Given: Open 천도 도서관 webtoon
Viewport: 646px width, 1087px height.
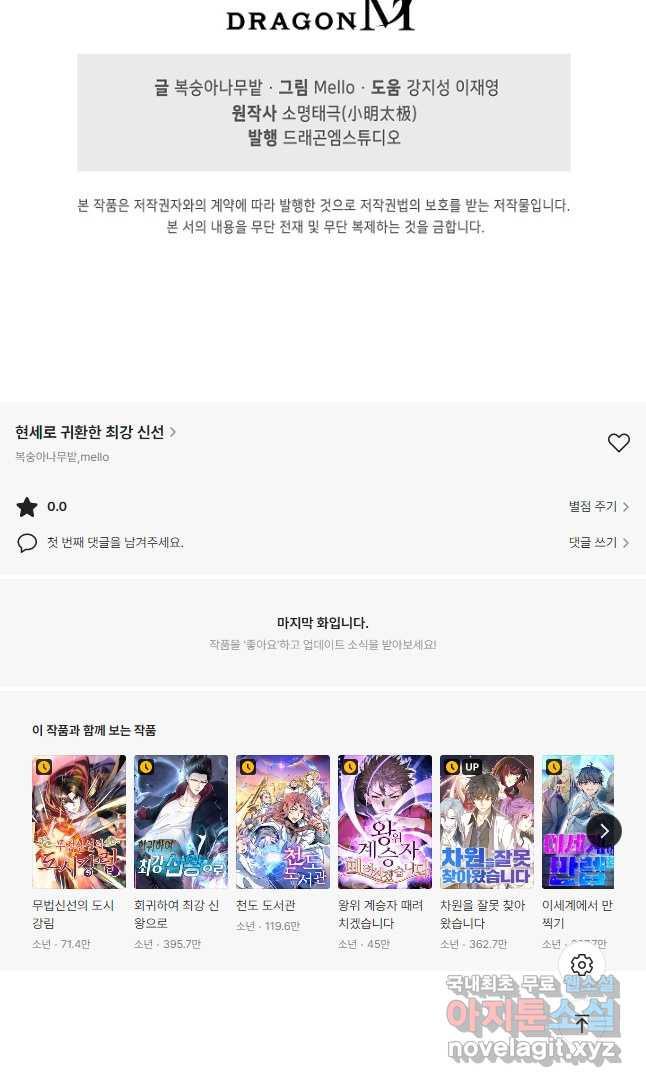Looking at the screenshot, I should pos(283,822).
